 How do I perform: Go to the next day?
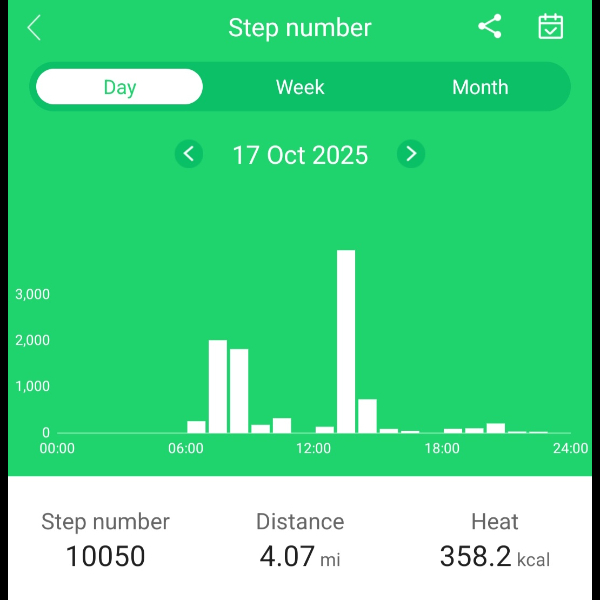pos(411,154)
